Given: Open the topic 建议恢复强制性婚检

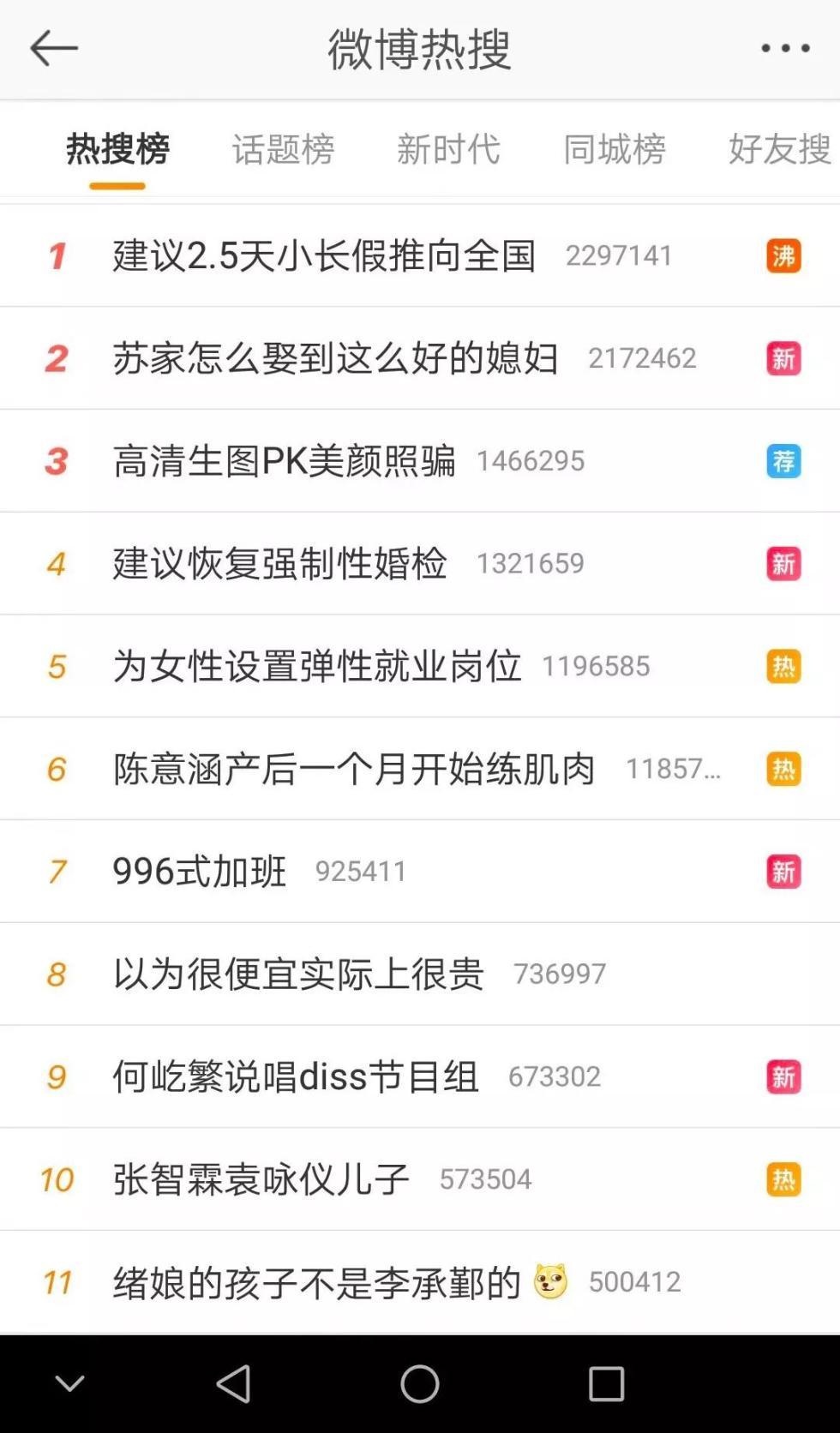Looking at the screenshot, I should click(279, 564).
